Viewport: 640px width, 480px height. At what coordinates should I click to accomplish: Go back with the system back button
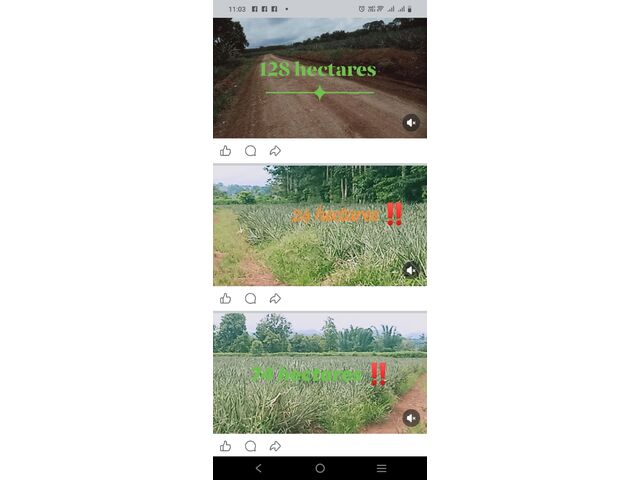coord(259,468)
